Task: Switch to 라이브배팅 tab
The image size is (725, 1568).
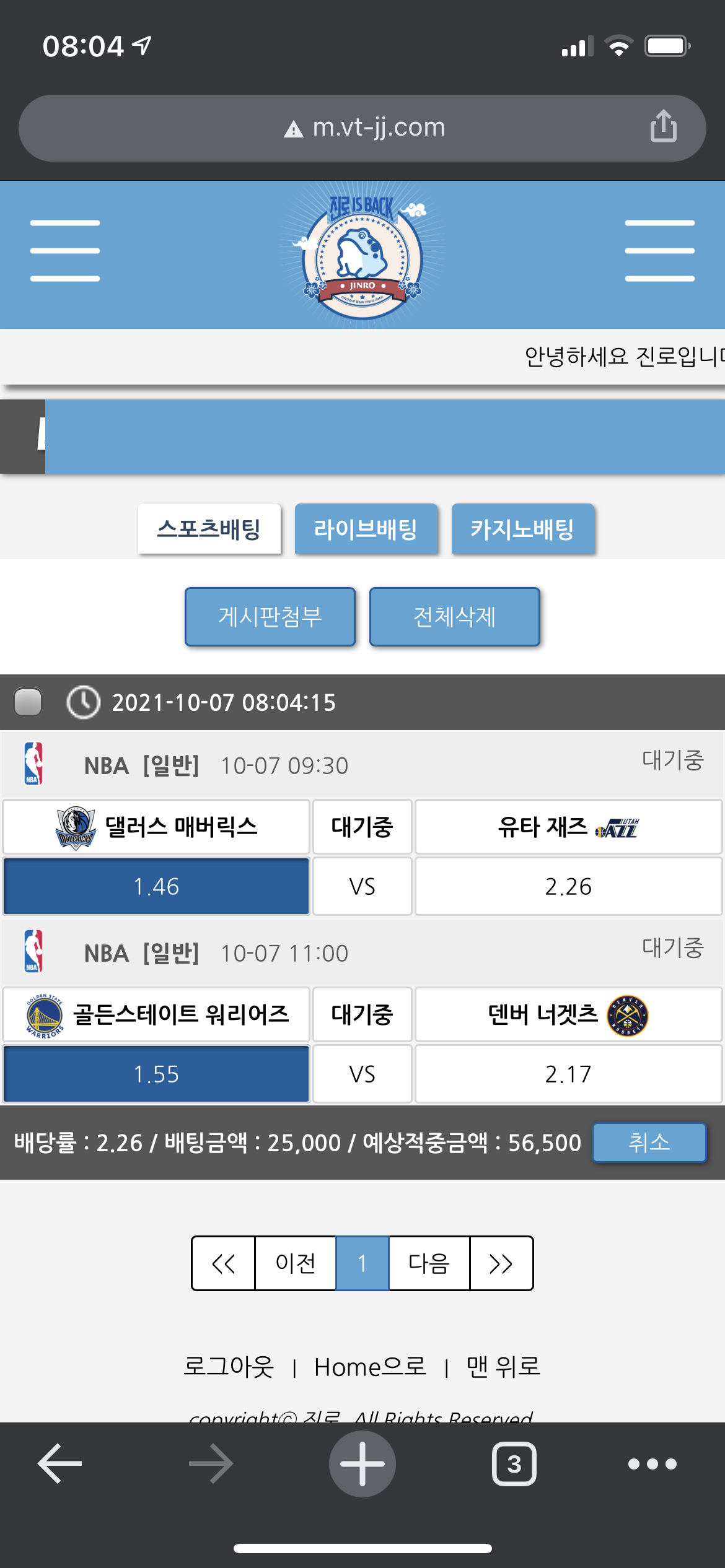Action: click(366, 529)
